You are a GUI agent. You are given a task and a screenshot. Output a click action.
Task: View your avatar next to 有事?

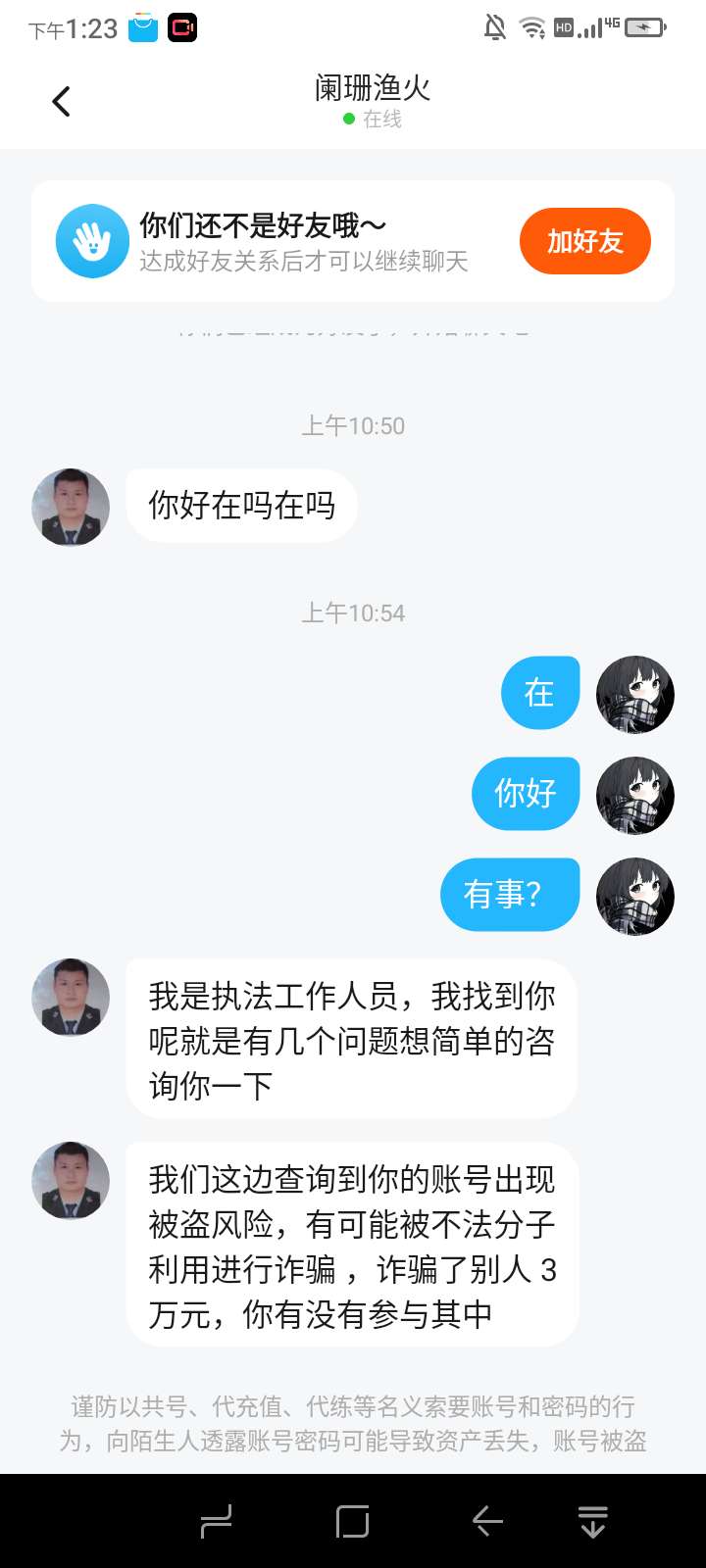[x=635, y=896]
